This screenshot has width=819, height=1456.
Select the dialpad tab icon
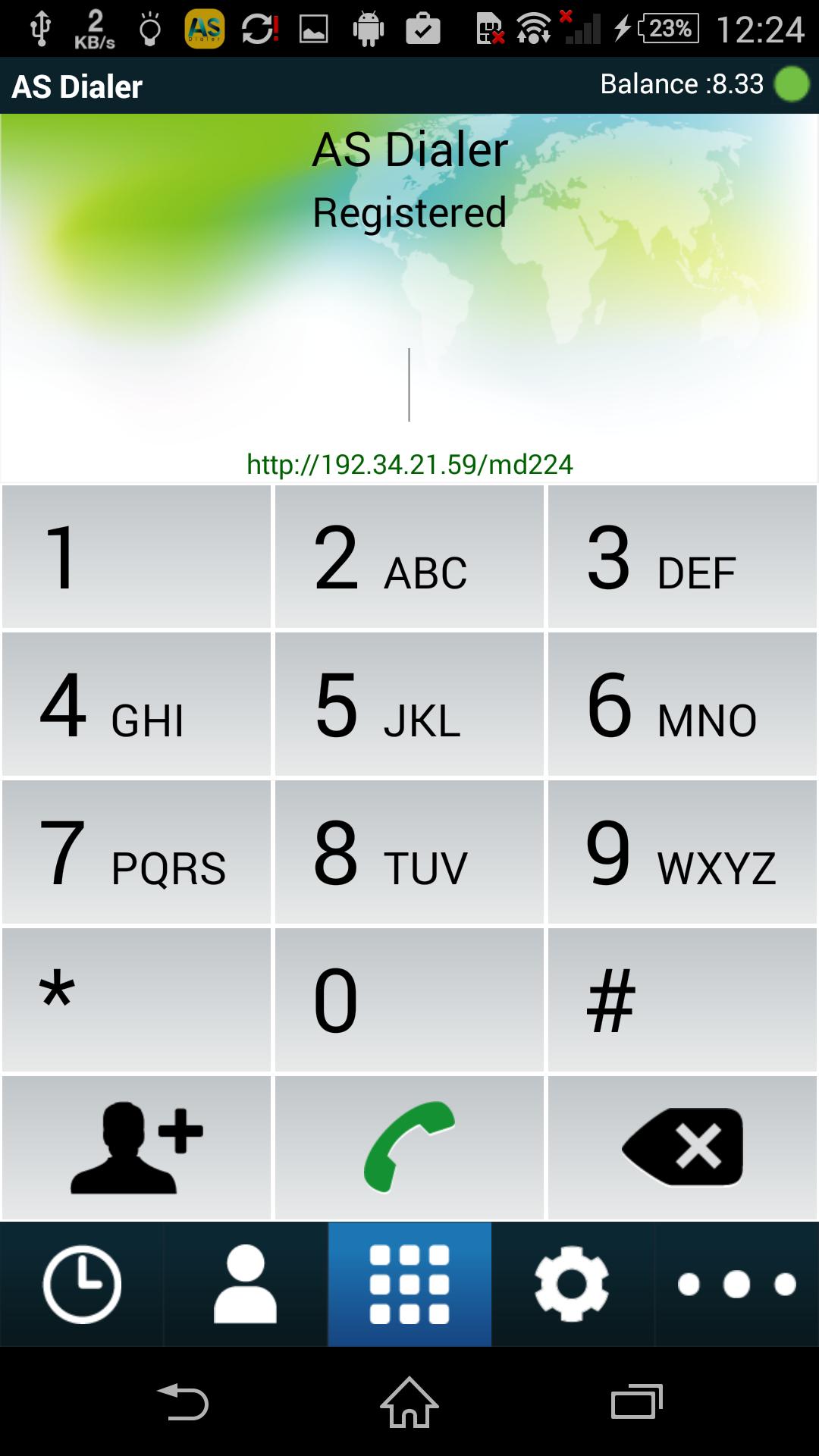tap(409, 1284)
